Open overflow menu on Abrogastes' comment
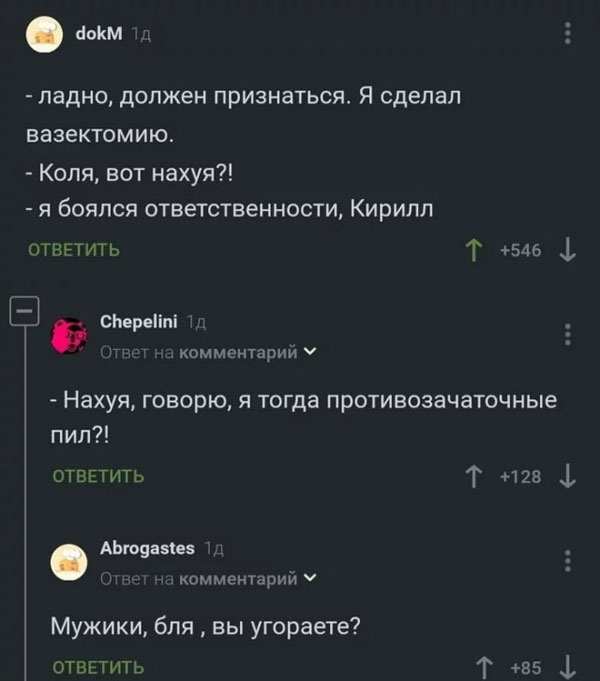Screen dimensions: 600x681 568,560
